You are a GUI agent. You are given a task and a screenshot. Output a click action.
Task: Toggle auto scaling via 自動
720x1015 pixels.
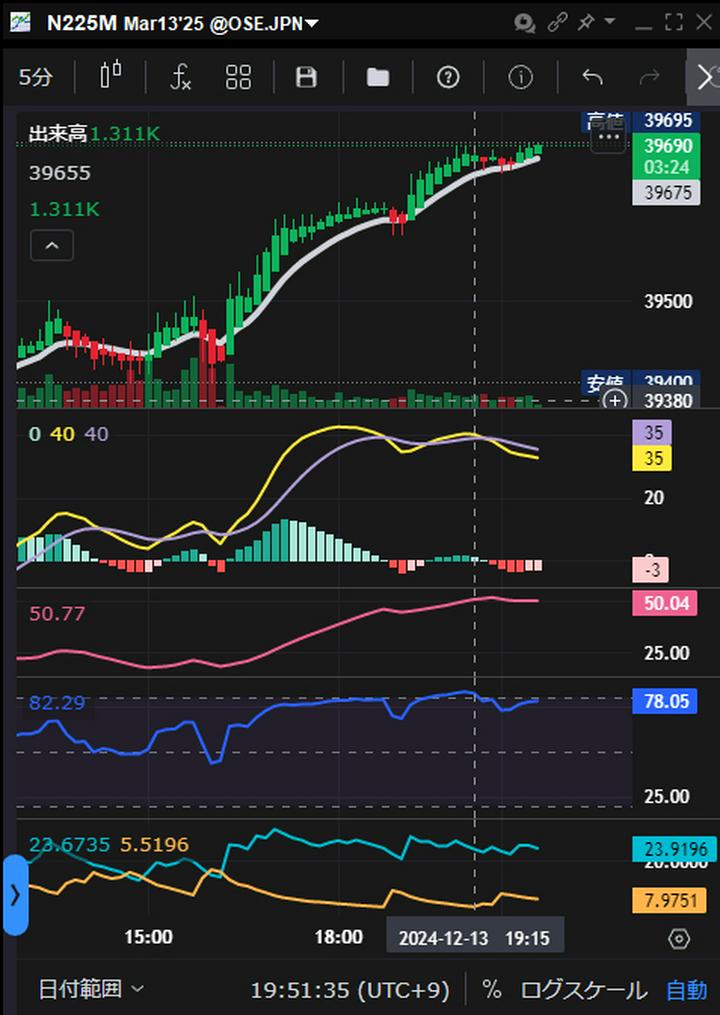click(x=686, y=990)
